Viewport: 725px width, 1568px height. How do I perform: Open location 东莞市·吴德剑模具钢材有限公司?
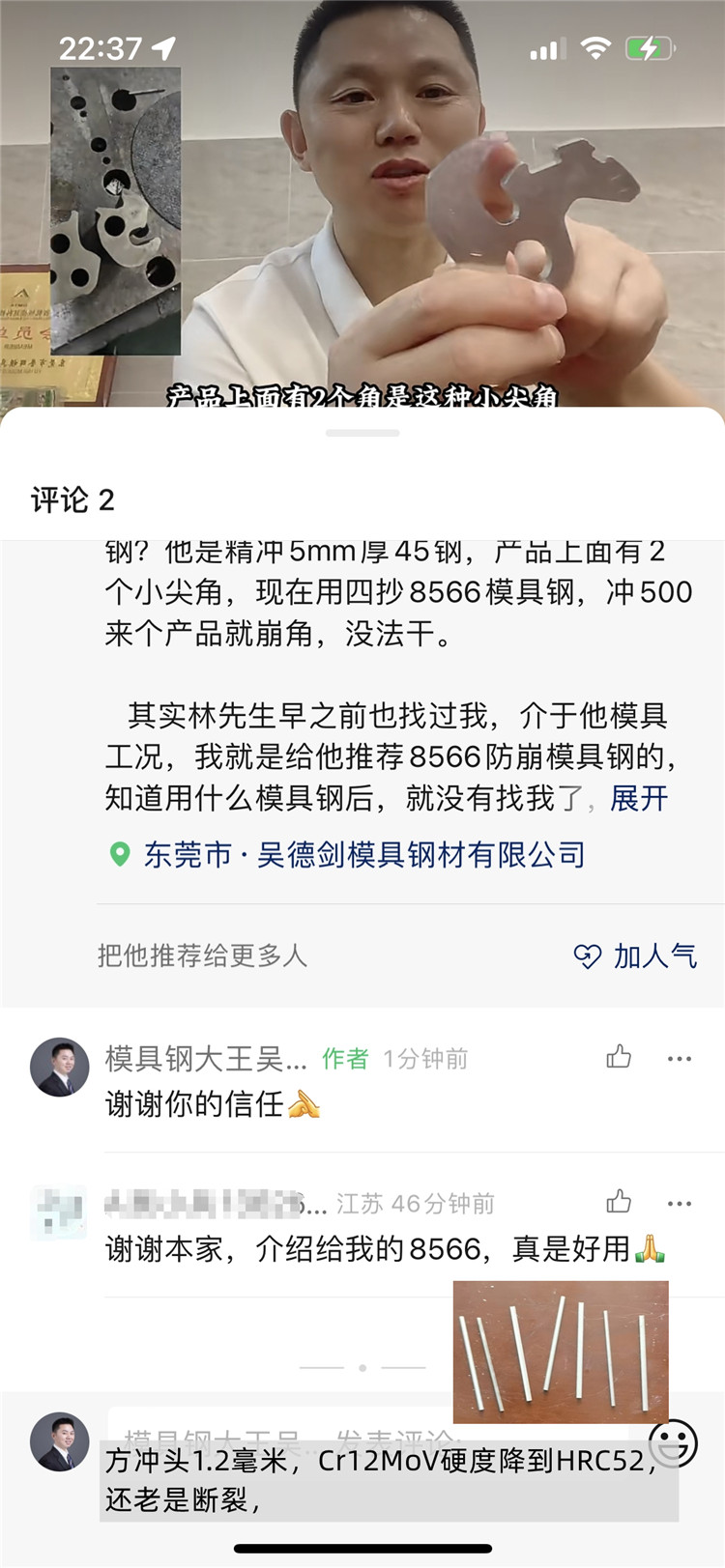363,855
